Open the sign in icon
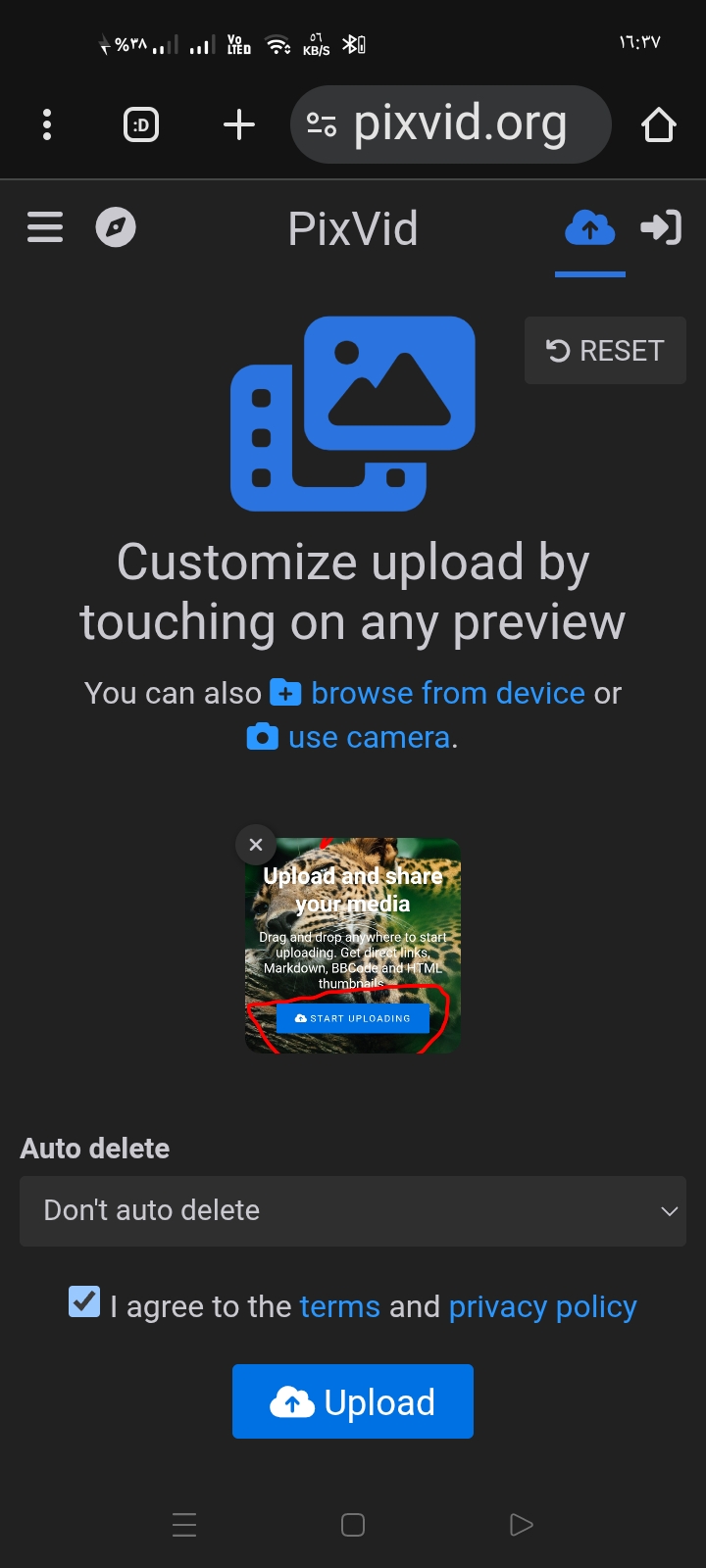Viewport: 706px width, 1568px height. [661, 227]
